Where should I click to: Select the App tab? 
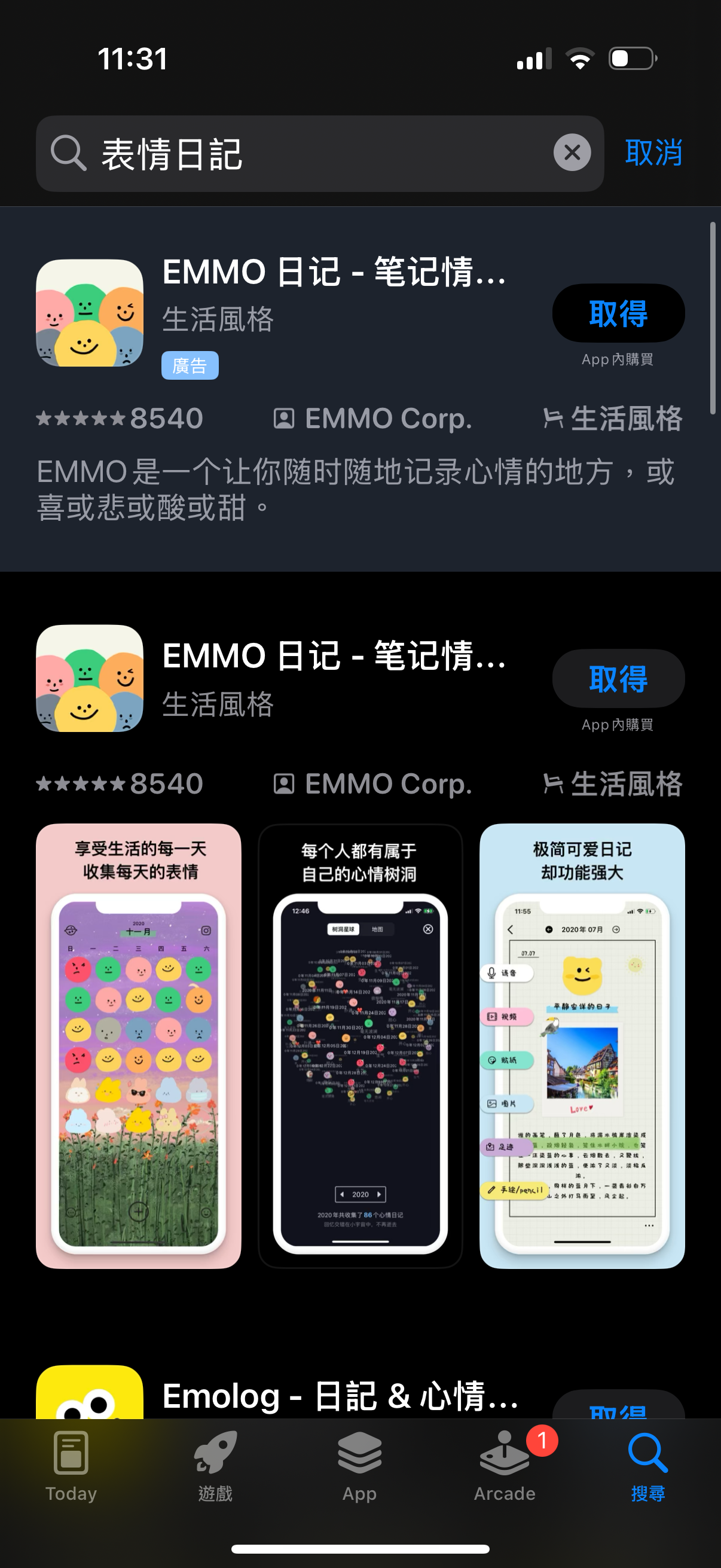pyautogui.click(x=359, y=1466)
